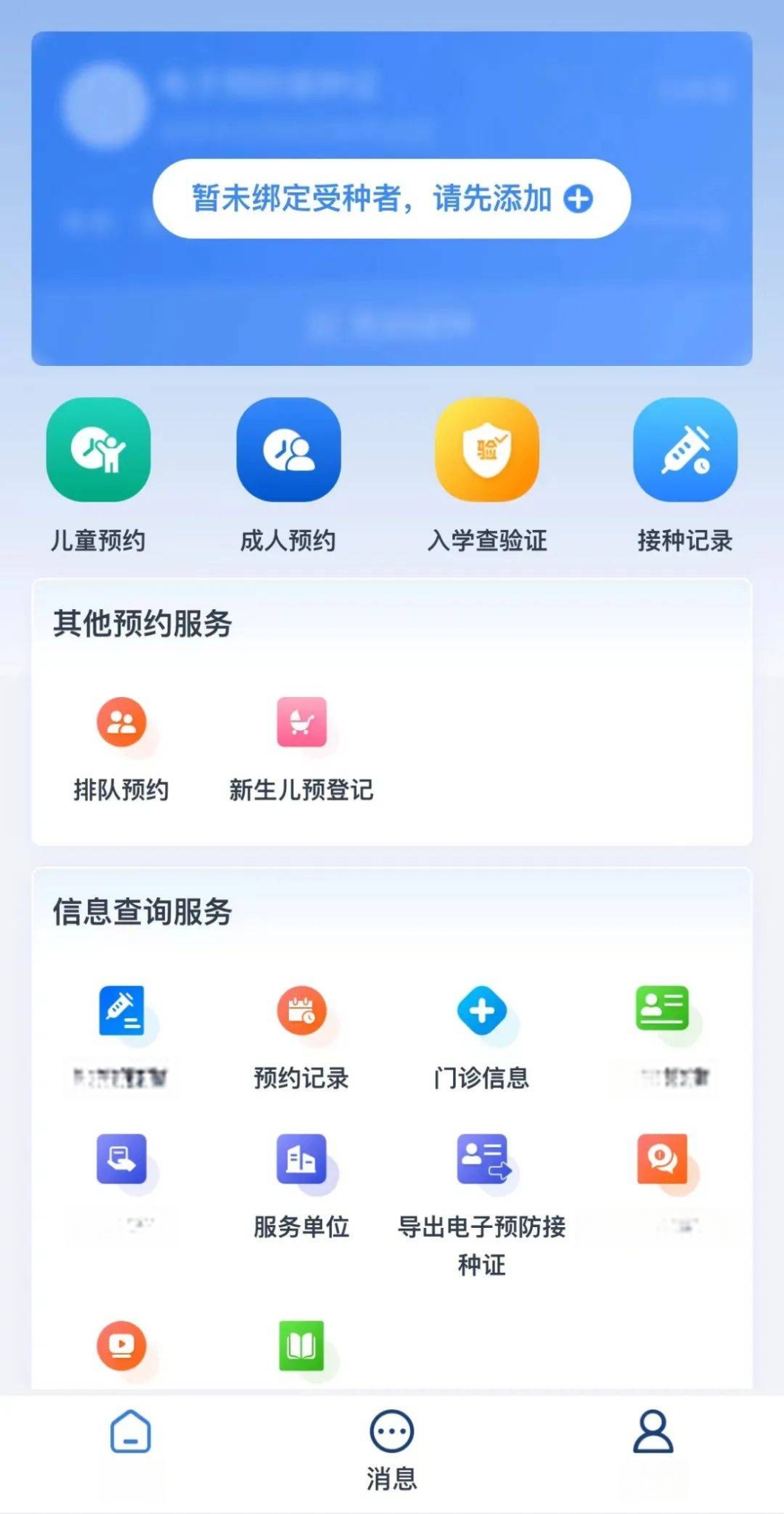Tap the orange video play icon
Image resolution: width=784 pixels, height=1514 pixels.
(121, 1345)
